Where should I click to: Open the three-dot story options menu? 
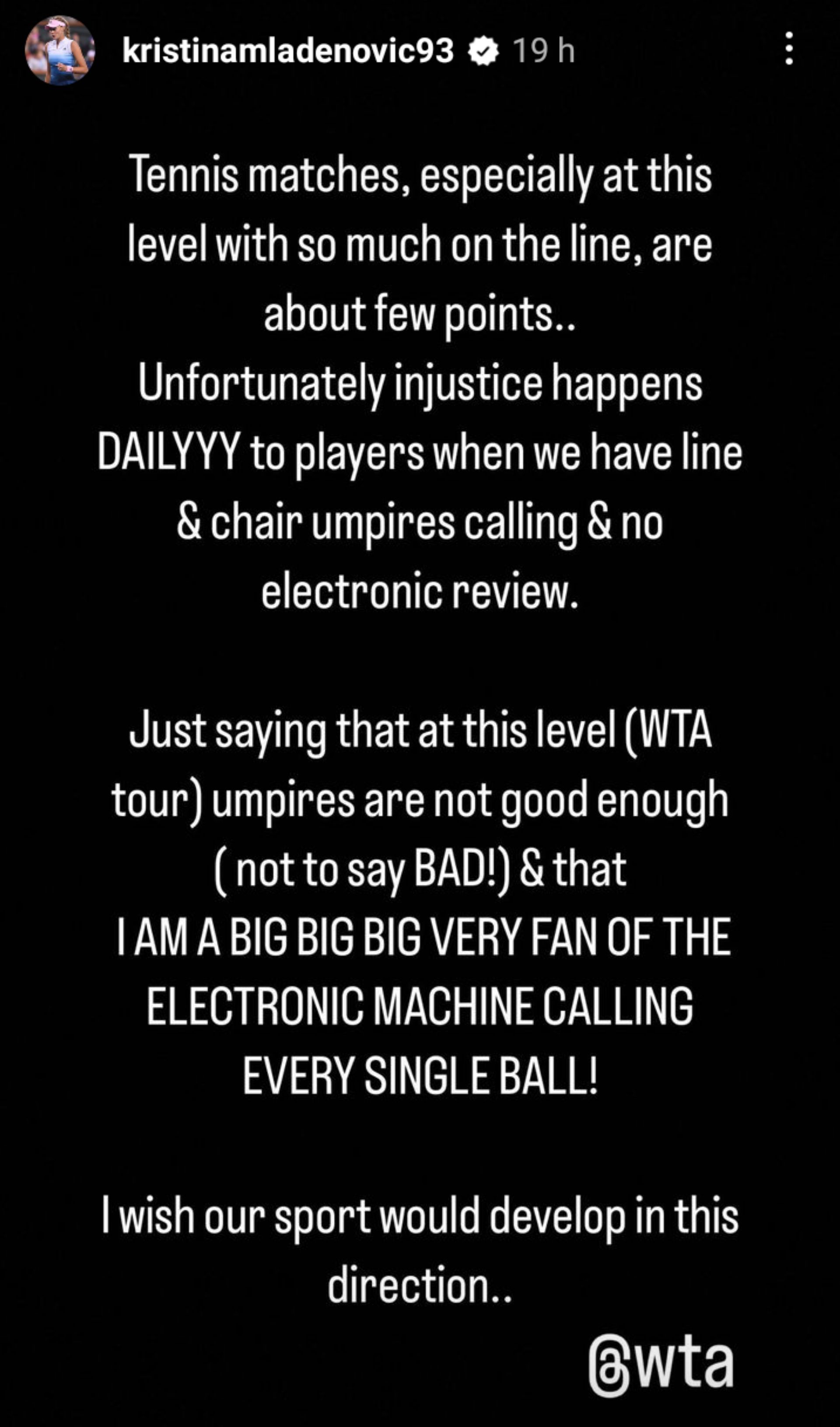pos(789,49)
